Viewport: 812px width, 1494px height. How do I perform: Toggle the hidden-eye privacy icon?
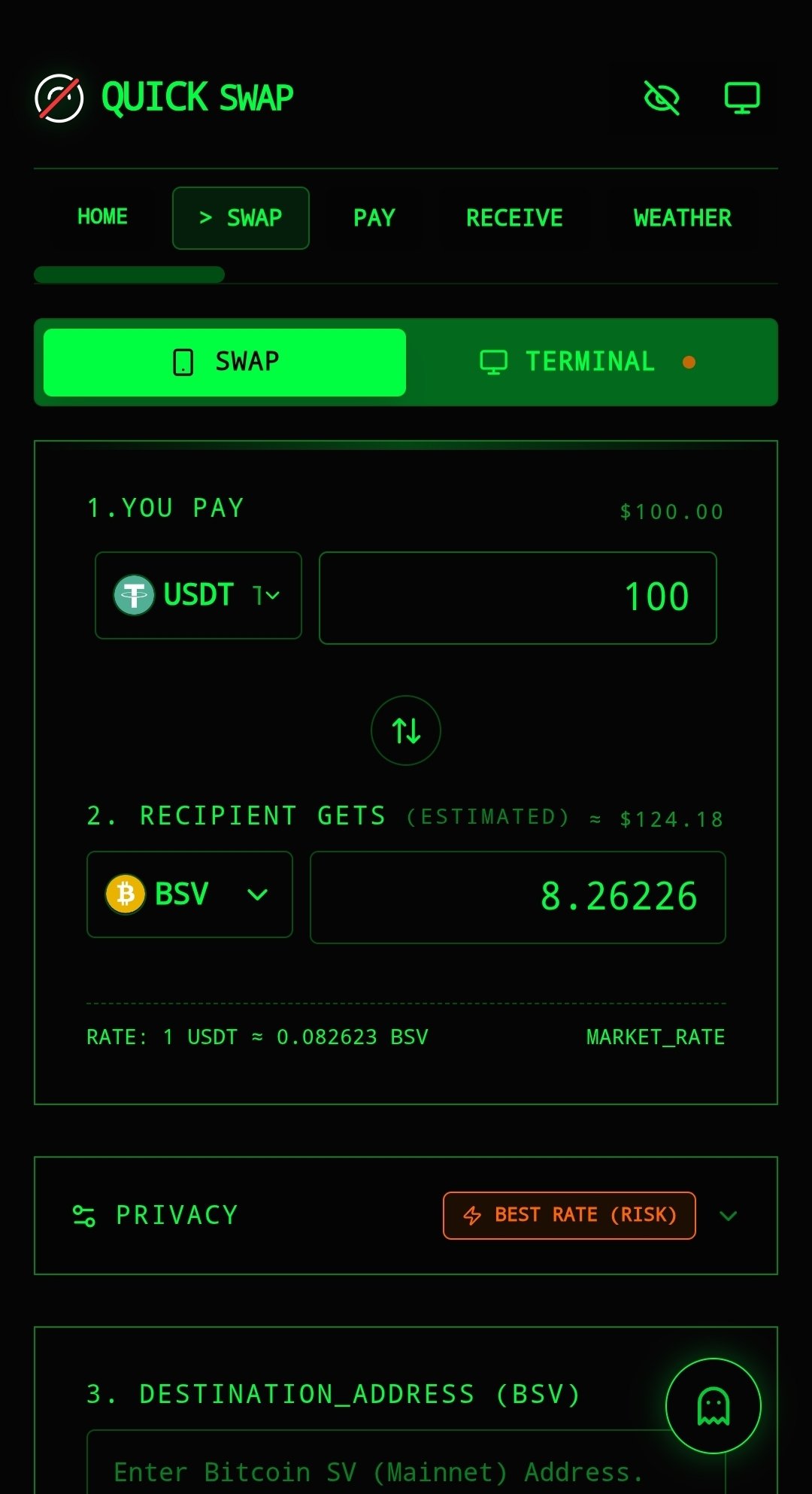click(662, 99)
